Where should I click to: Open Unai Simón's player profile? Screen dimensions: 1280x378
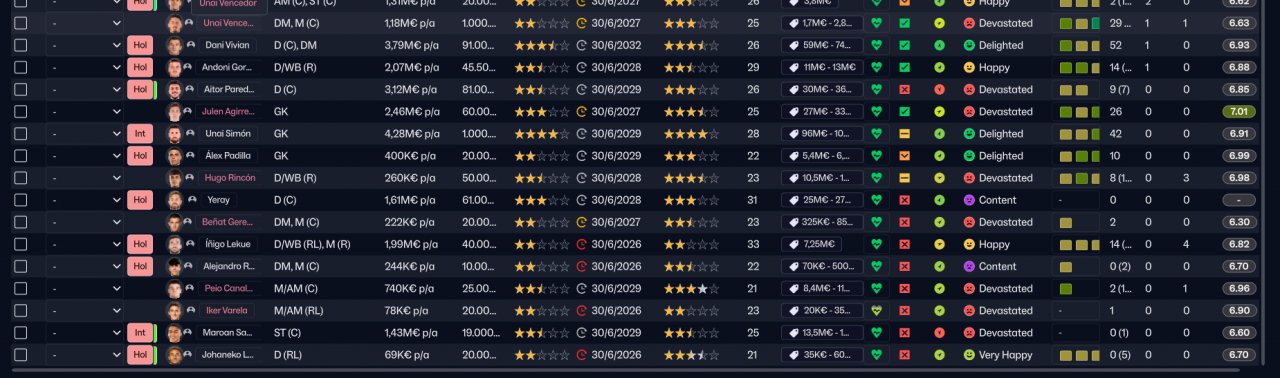pyautogui.click(x=227, y=133)
